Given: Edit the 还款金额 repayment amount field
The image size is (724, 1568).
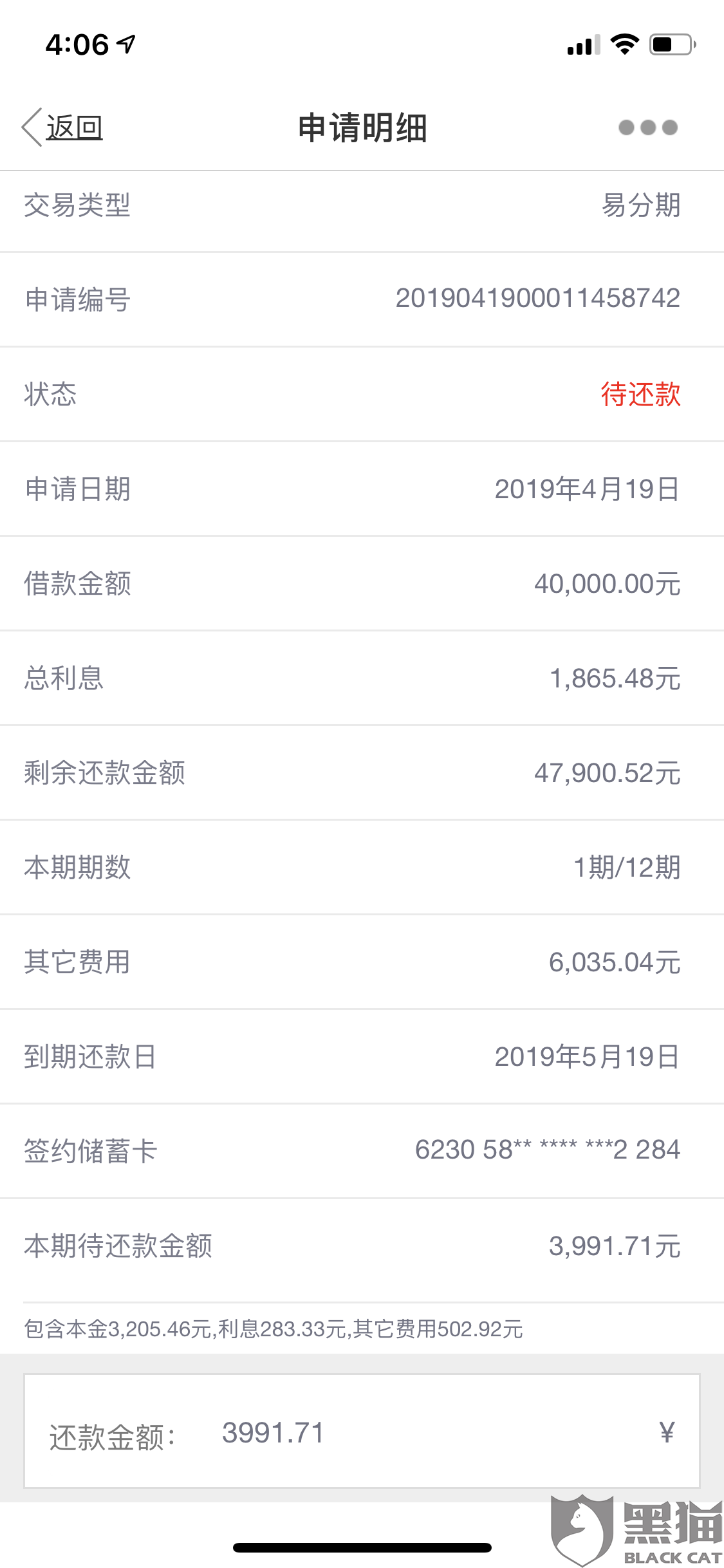Looking at the screenshot, I should pyautogui.click(x=362, y=1431).
